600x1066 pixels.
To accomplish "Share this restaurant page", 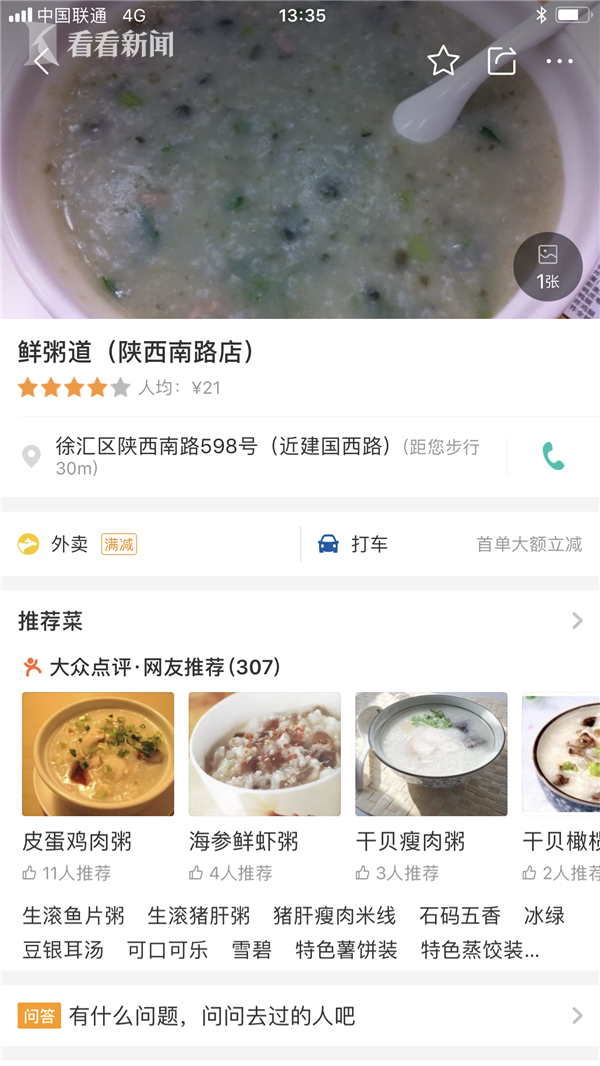I will (x=502, y=61).
